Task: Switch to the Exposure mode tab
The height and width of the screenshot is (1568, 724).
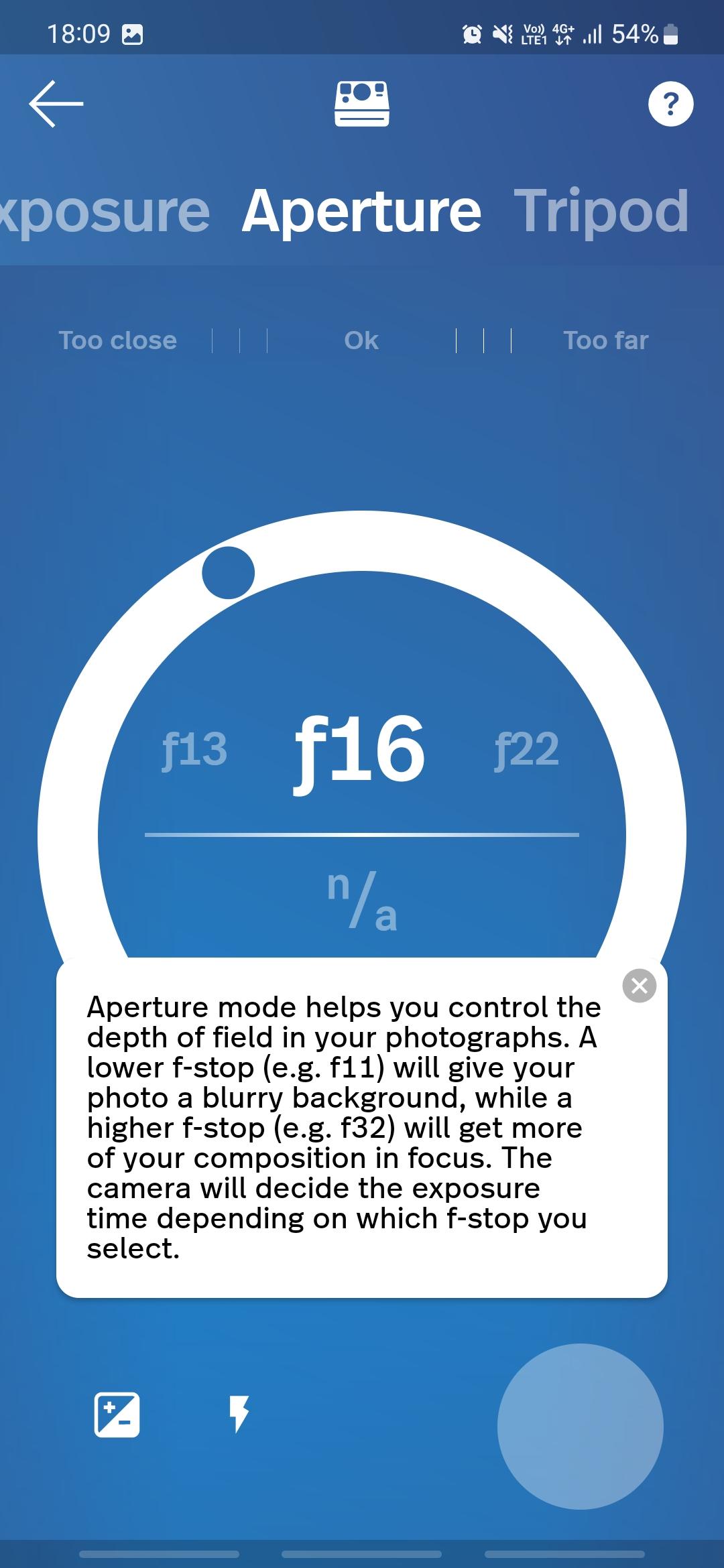Action: pos(105,212)
